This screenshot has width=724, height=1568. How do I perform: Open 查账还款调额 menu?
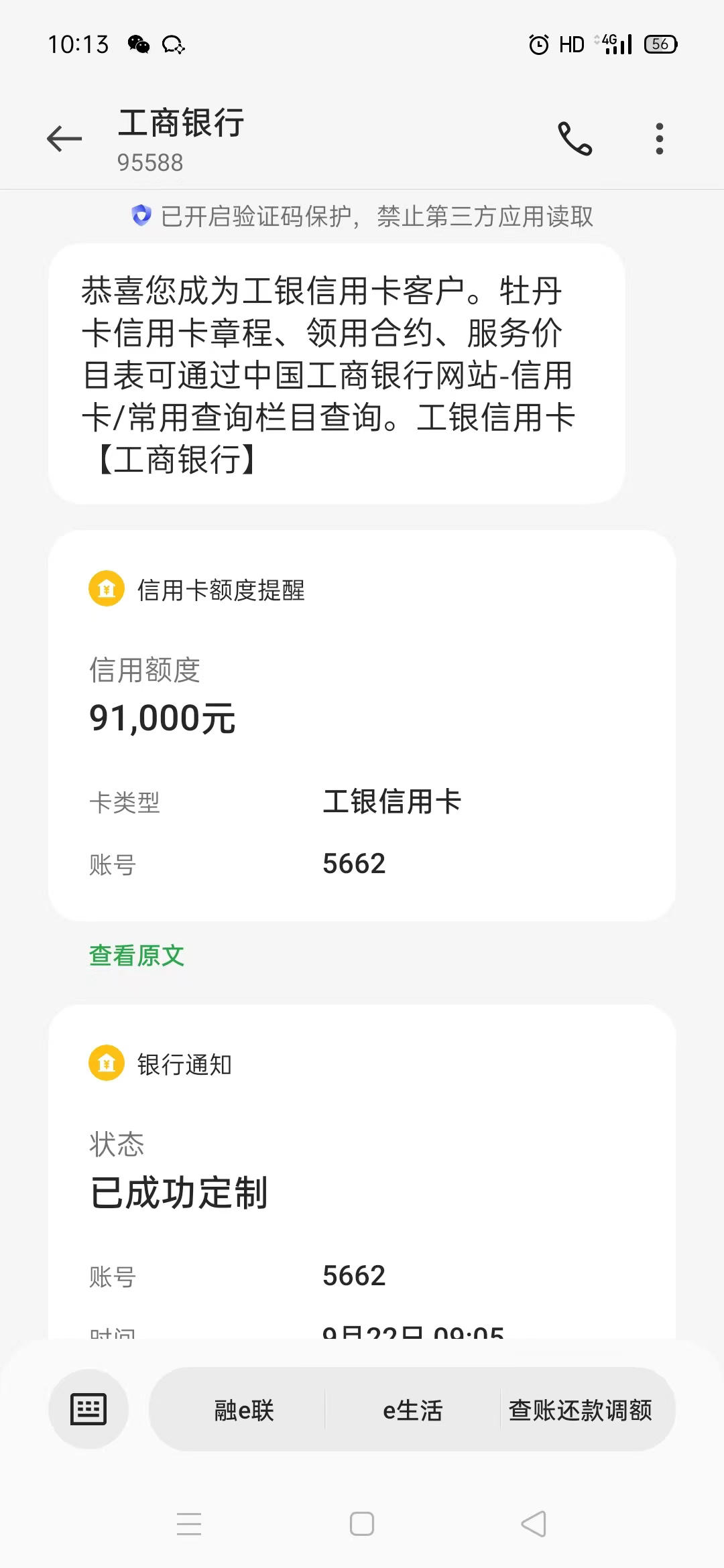pyautogui.click(x=581, y=1410)
